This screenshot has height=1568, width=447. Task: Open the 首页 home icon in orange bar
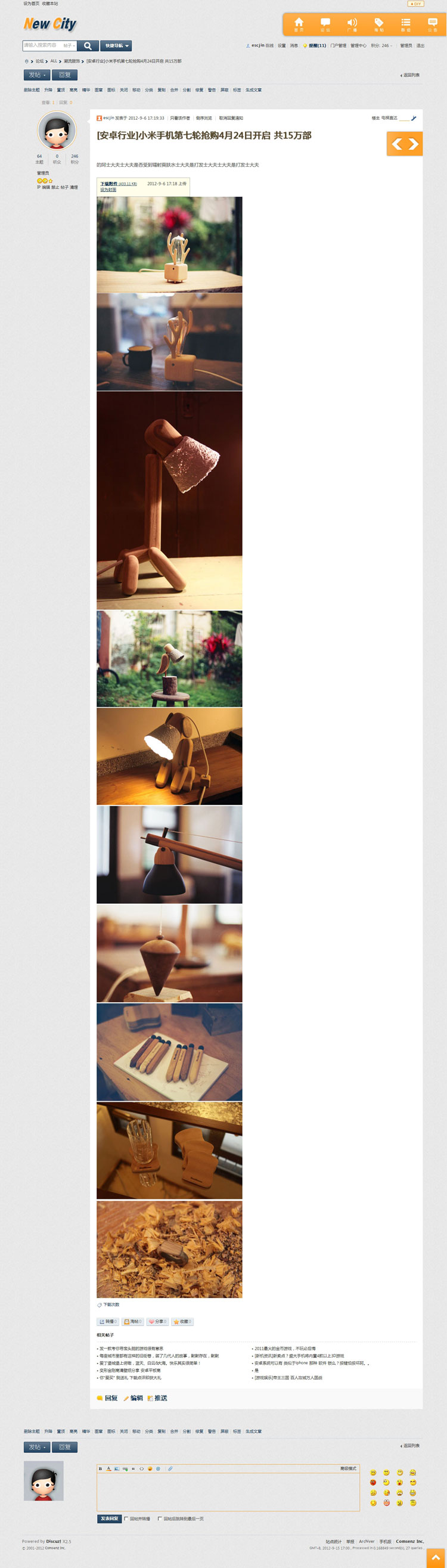tap(299, 24)
